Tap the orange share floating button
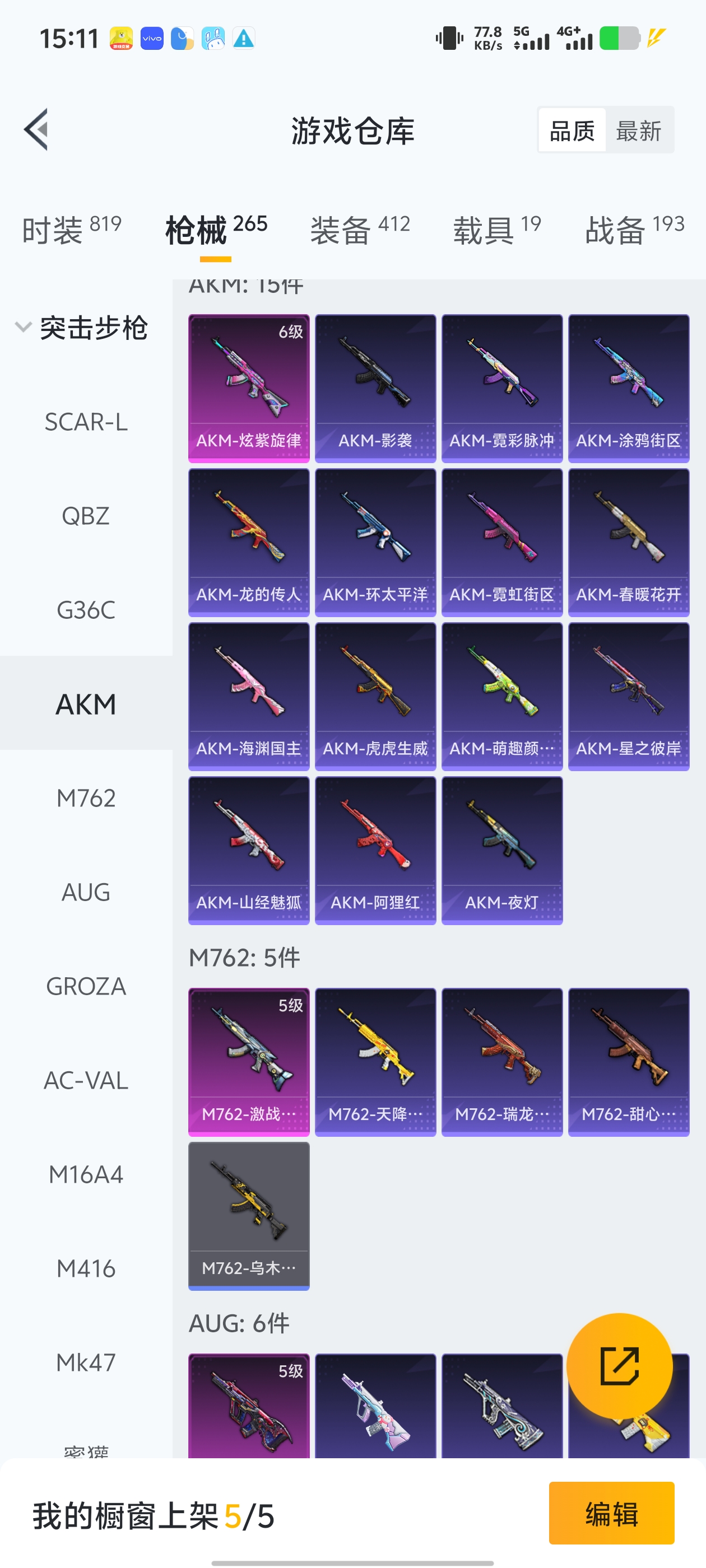The width and height of the screenshot is (706, 1568). click(619, 1366)
